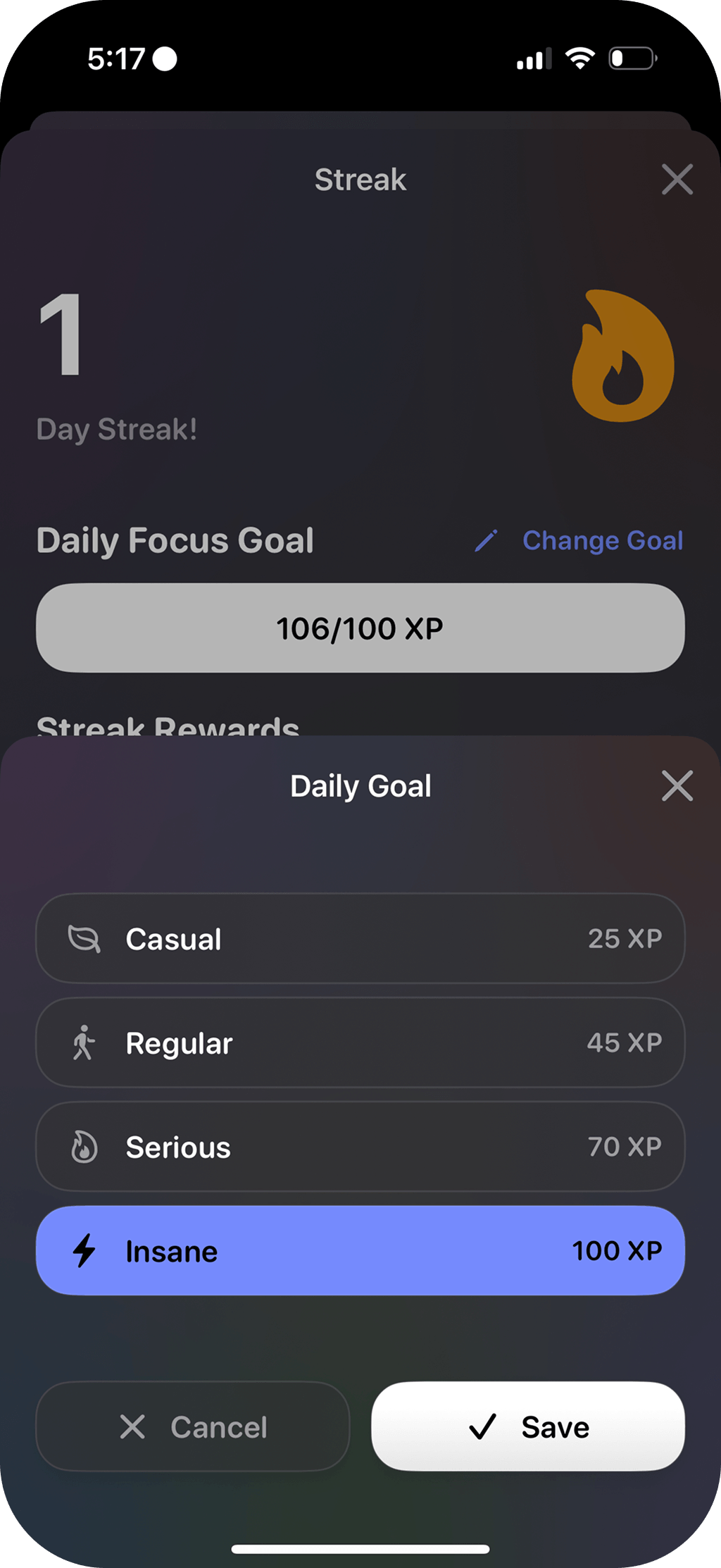Click the lightning bolt icon on Insane

[x=84, y=1250]
